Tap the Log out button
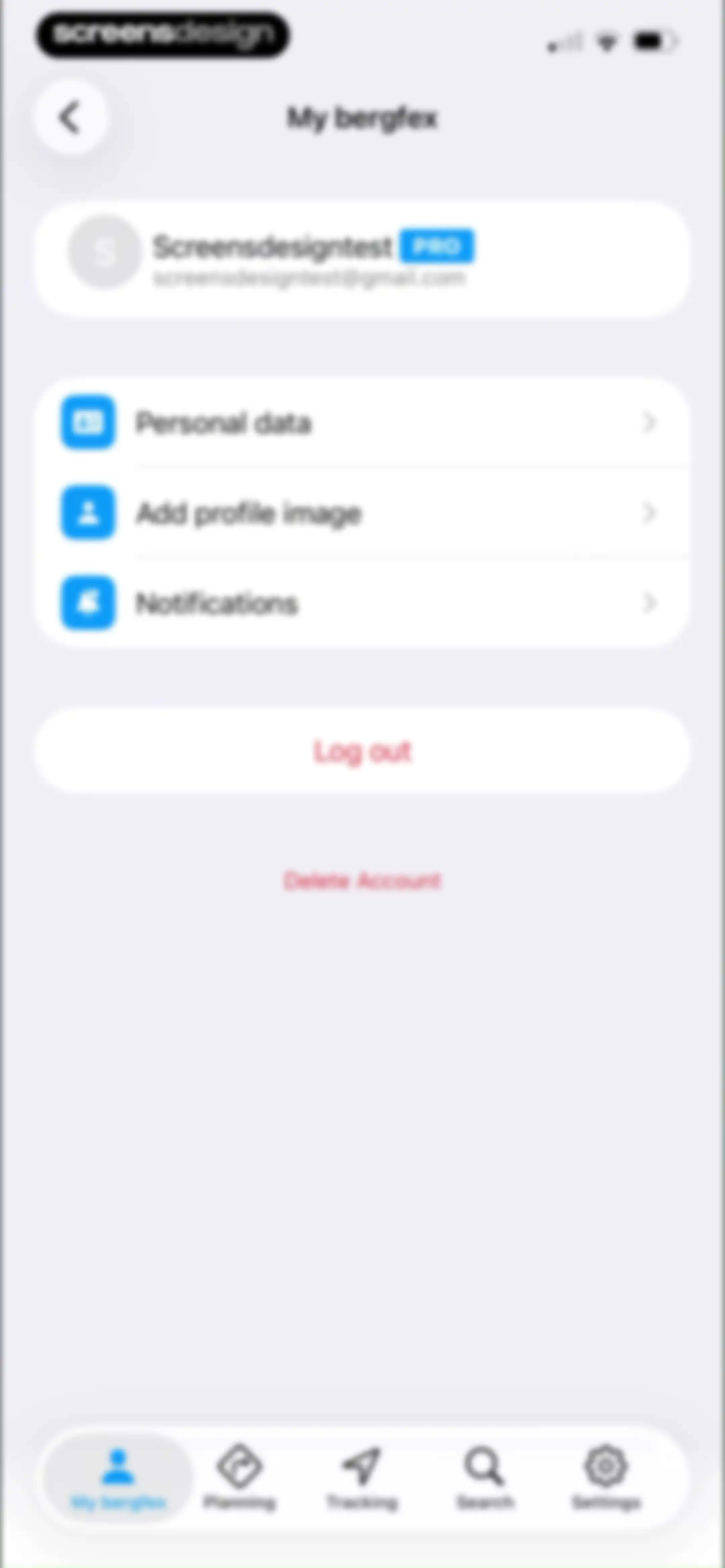Viewport: 725px width, 1568px height. pyautogui.click(x=362, y=750)
